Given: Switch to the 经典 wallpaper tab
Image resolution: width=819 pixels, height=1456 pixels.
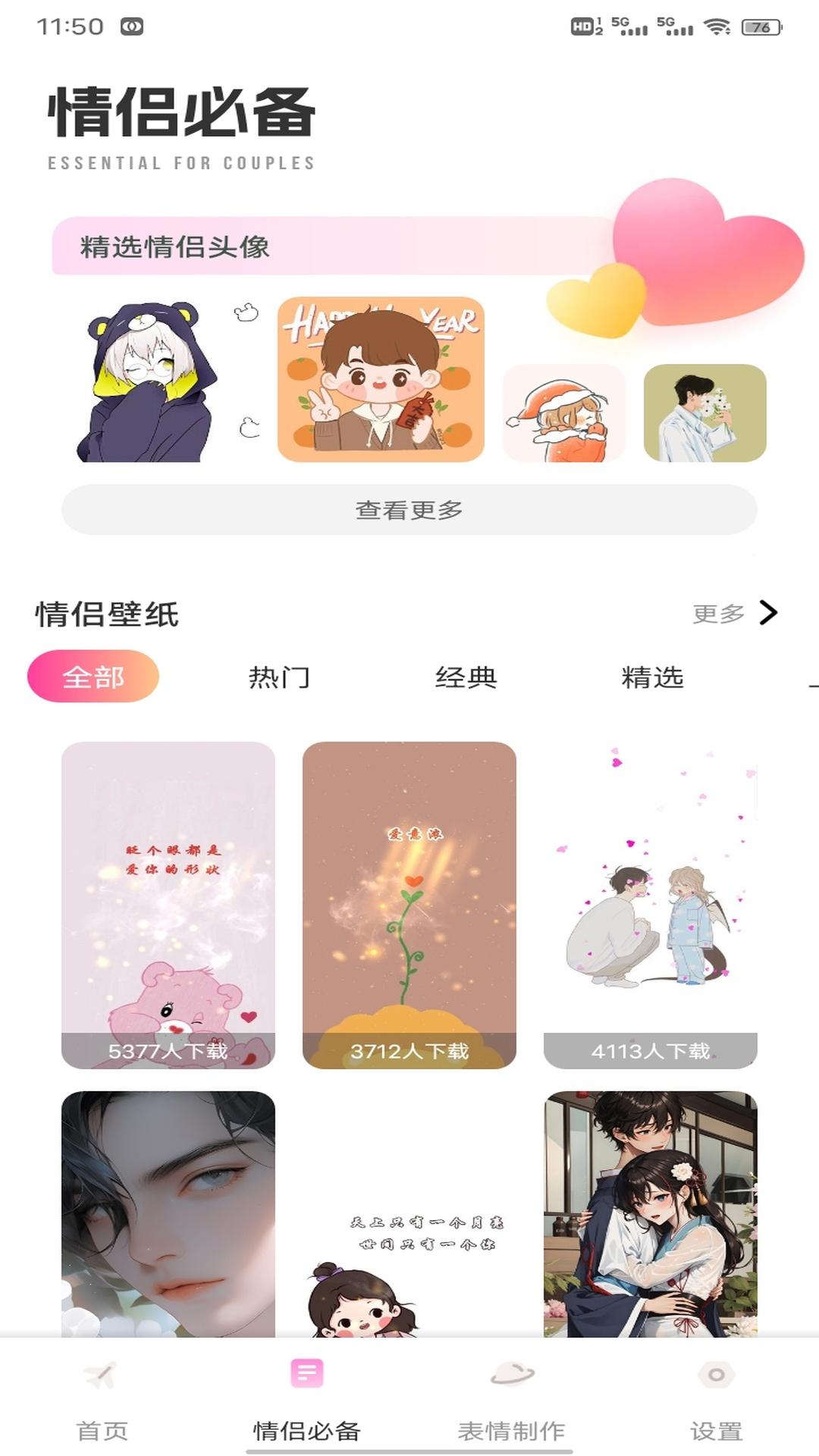Looking at the screenshot, I should pos(466,676).
